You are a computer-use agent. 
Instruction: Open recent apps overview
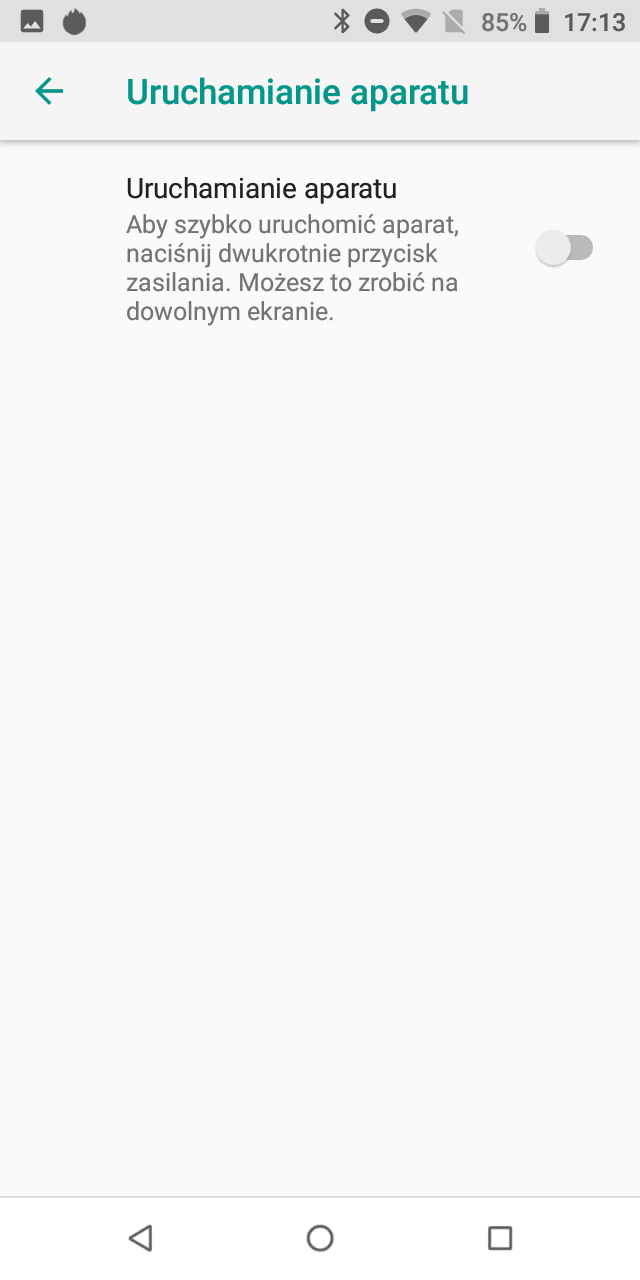(499, 1238)
